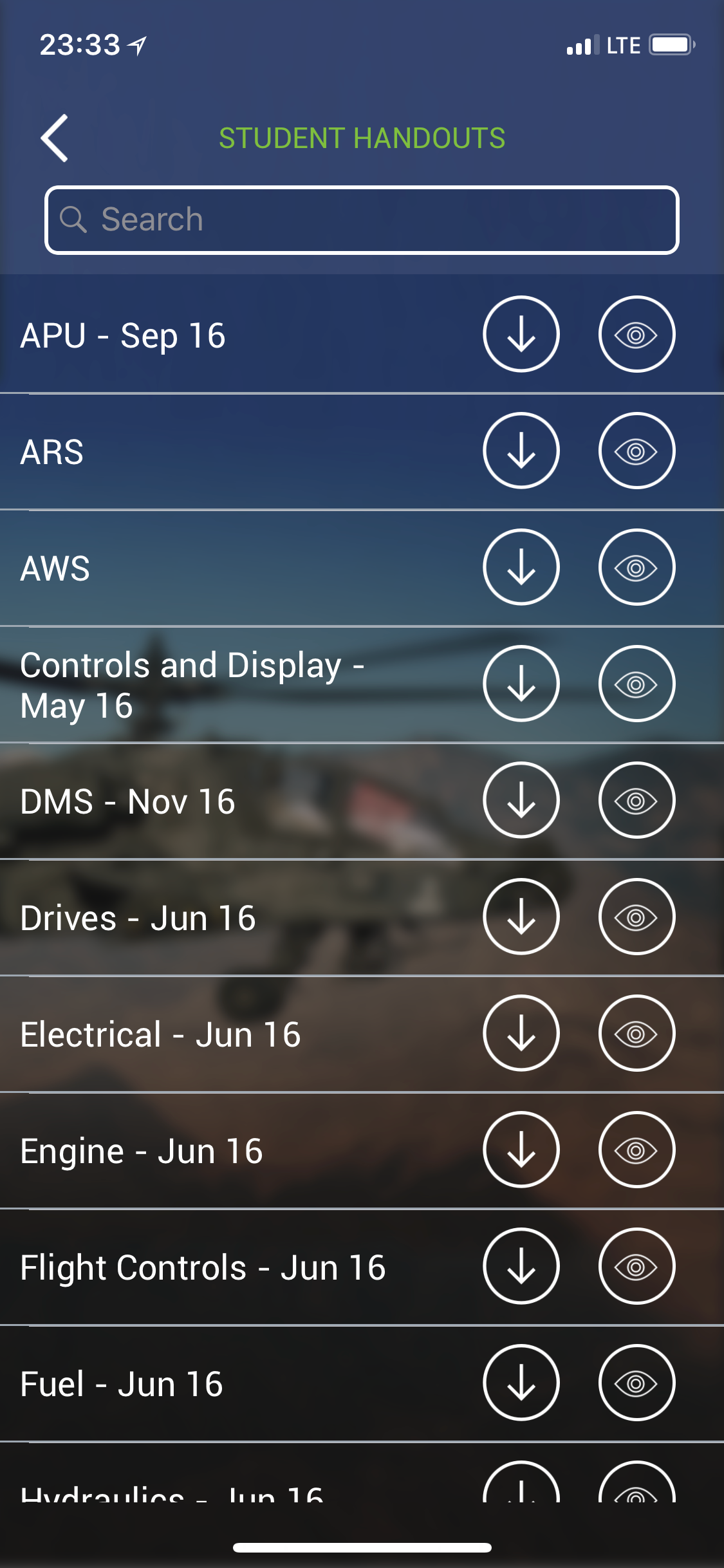The height and width of the screenshot is (1568, 724).
Task: Download the AWS handout
Action: click(x=521, y=567)
